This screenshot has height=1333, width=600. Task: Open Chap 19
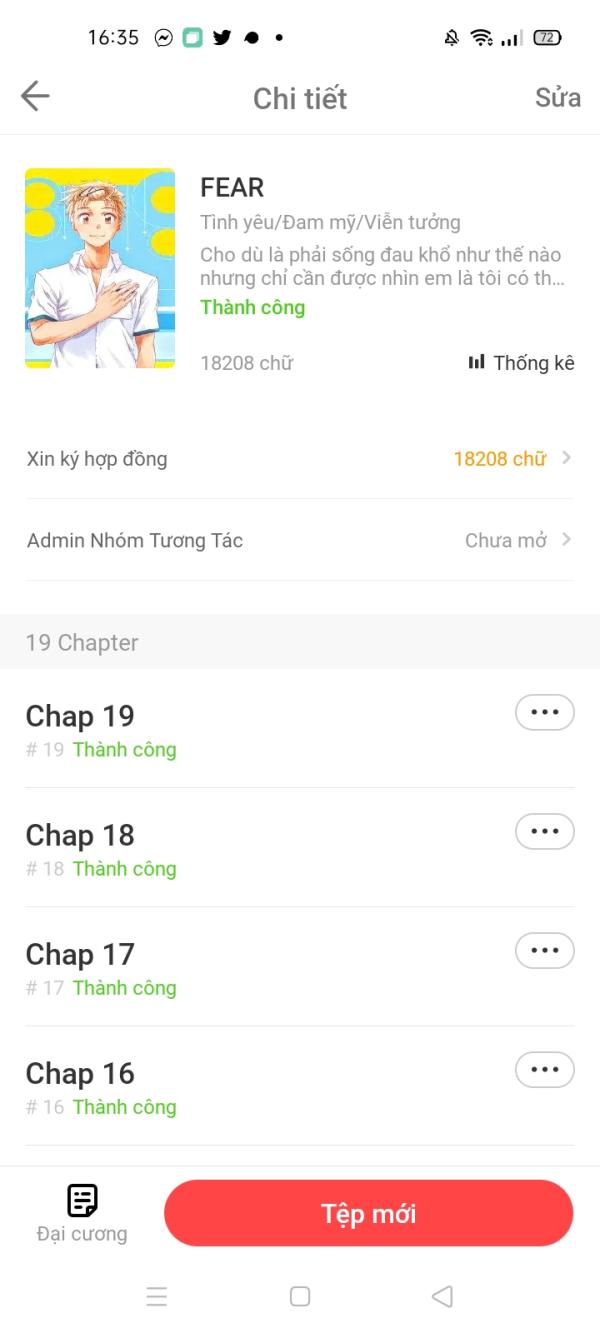260,729
